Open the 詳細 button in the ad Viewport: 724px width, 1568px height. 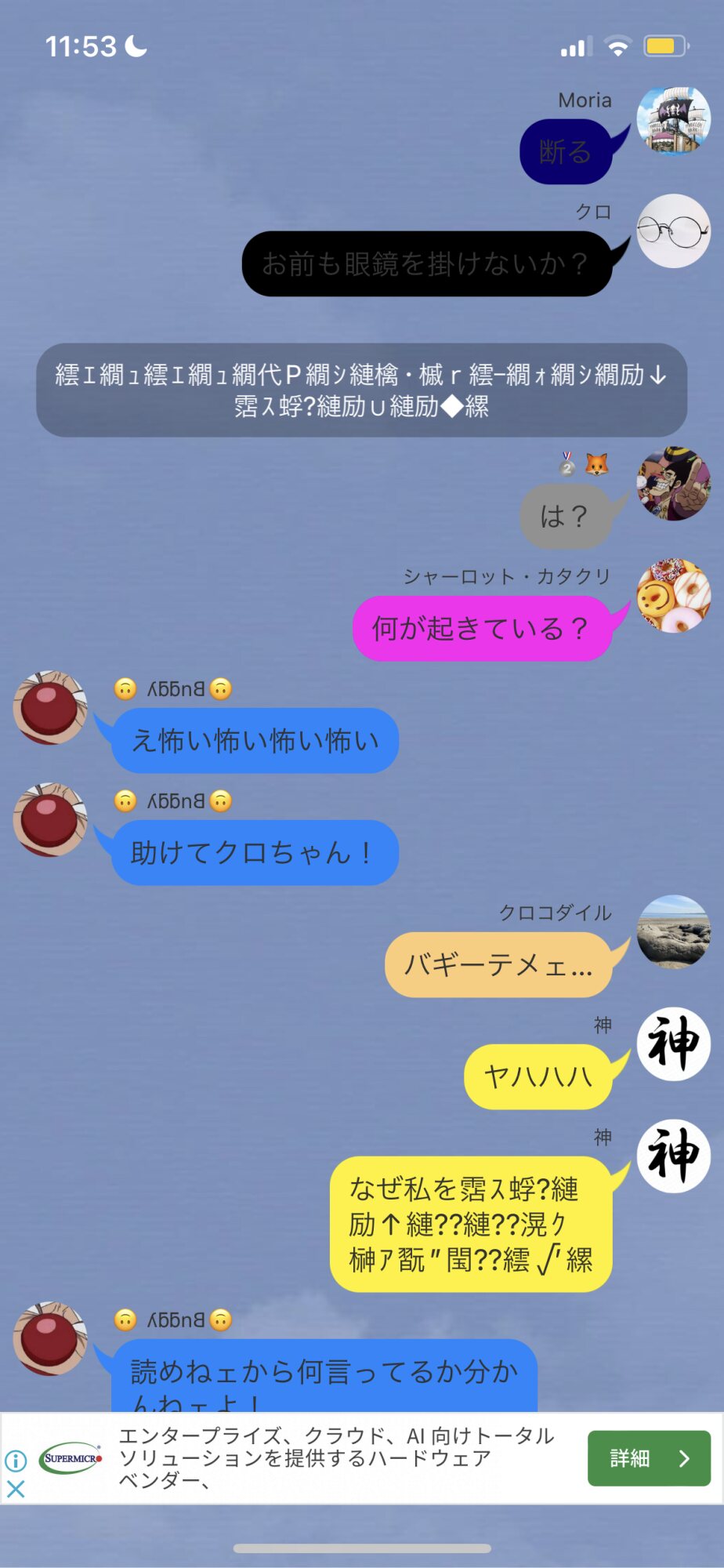pos(649,1458)
